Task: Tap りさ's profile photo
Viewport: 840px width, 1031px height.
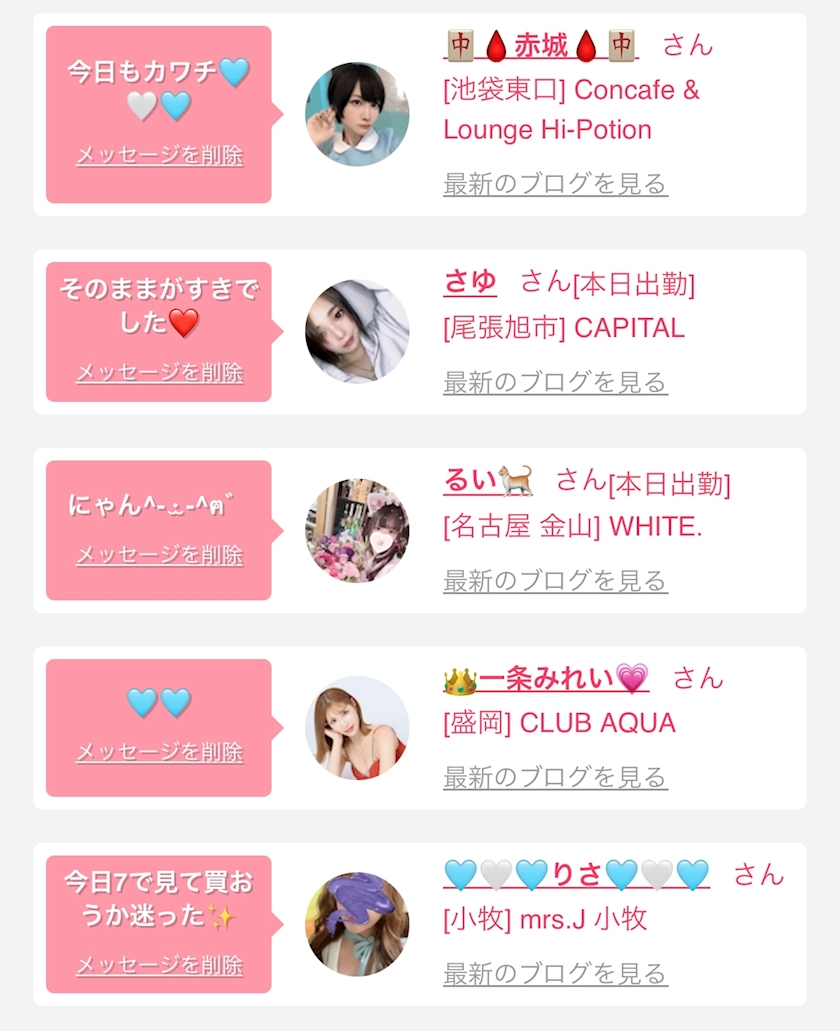Action: [357, 924]
